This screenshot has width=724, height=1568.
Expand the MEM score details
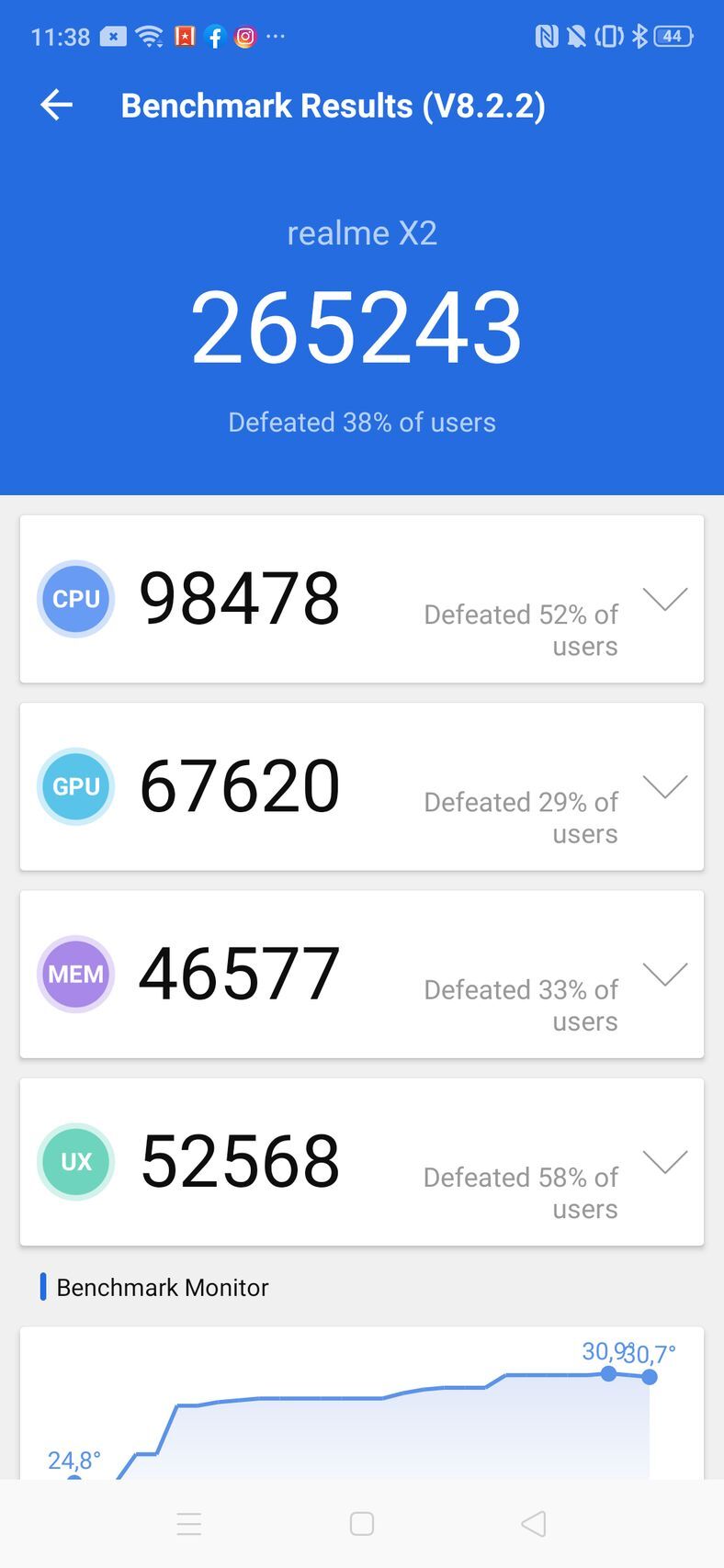[665, 974]
